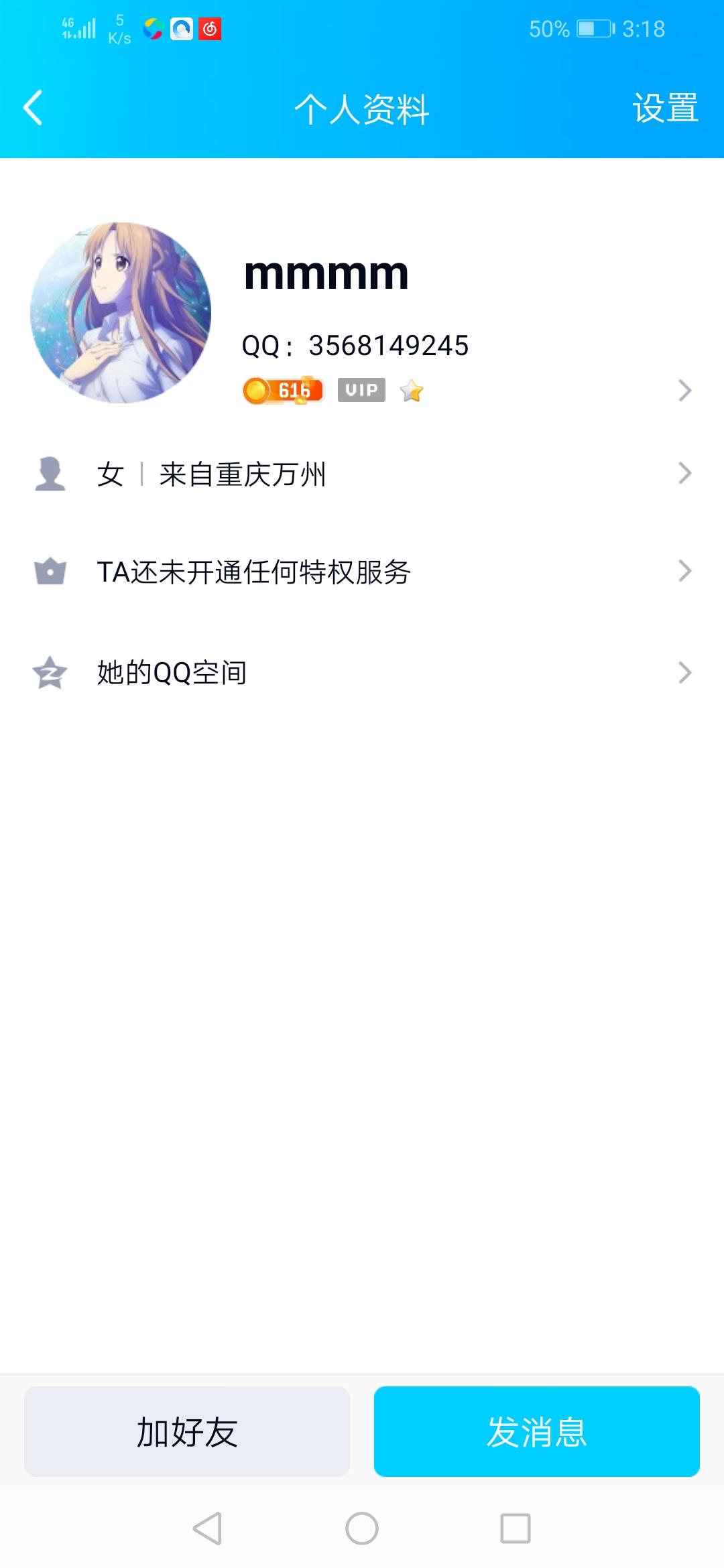Tap the VIP membership badge
724x1568 pixels.
(x=362, y=389)
